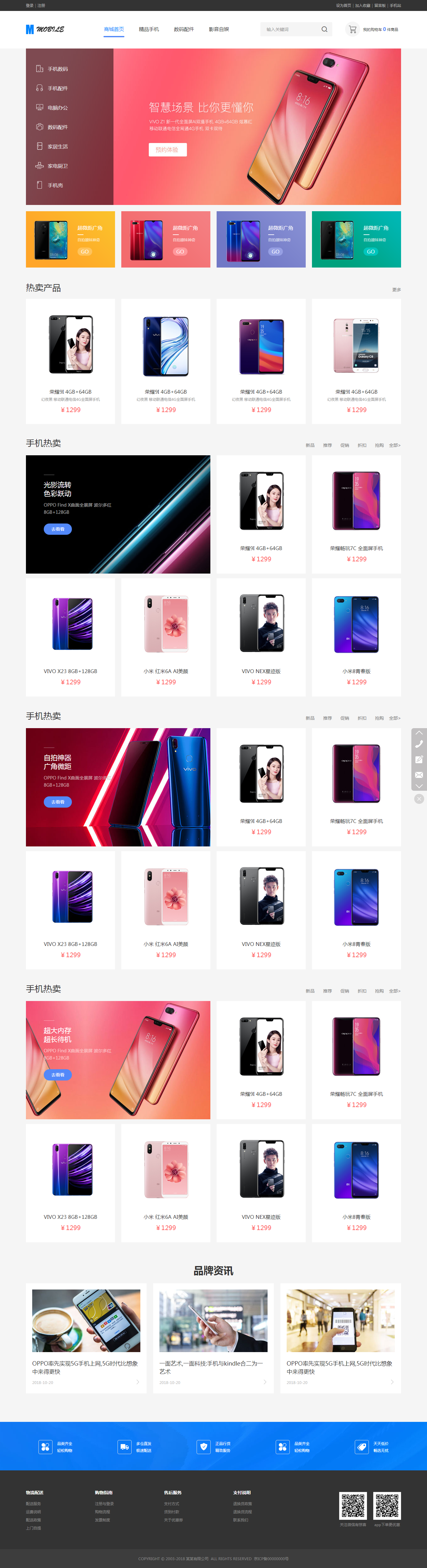Close the floating side toolbar
The width and height of the screenshot is (427, 1568).
point(419,799)
